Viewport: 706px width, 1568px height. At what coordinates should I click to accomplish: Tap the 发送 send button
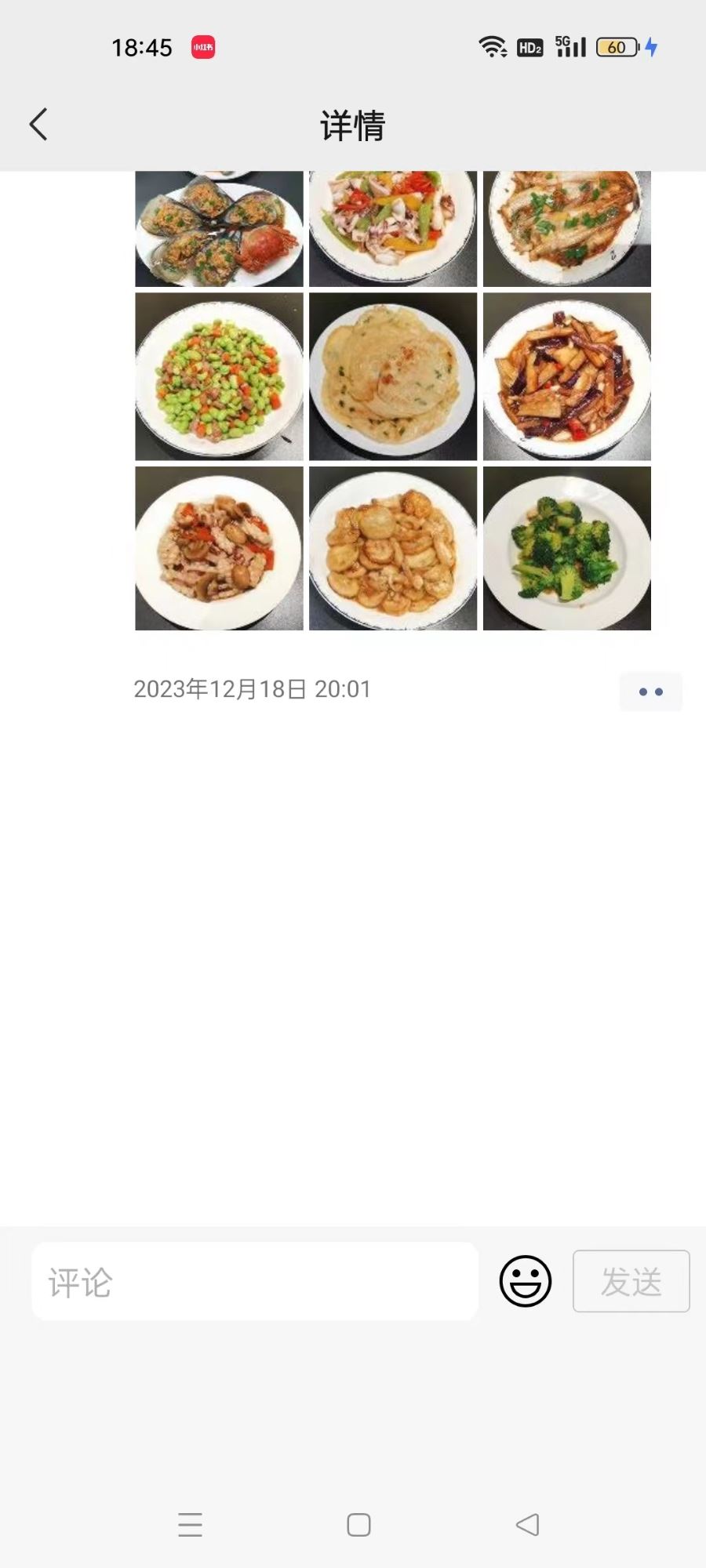pos(631,1281)
